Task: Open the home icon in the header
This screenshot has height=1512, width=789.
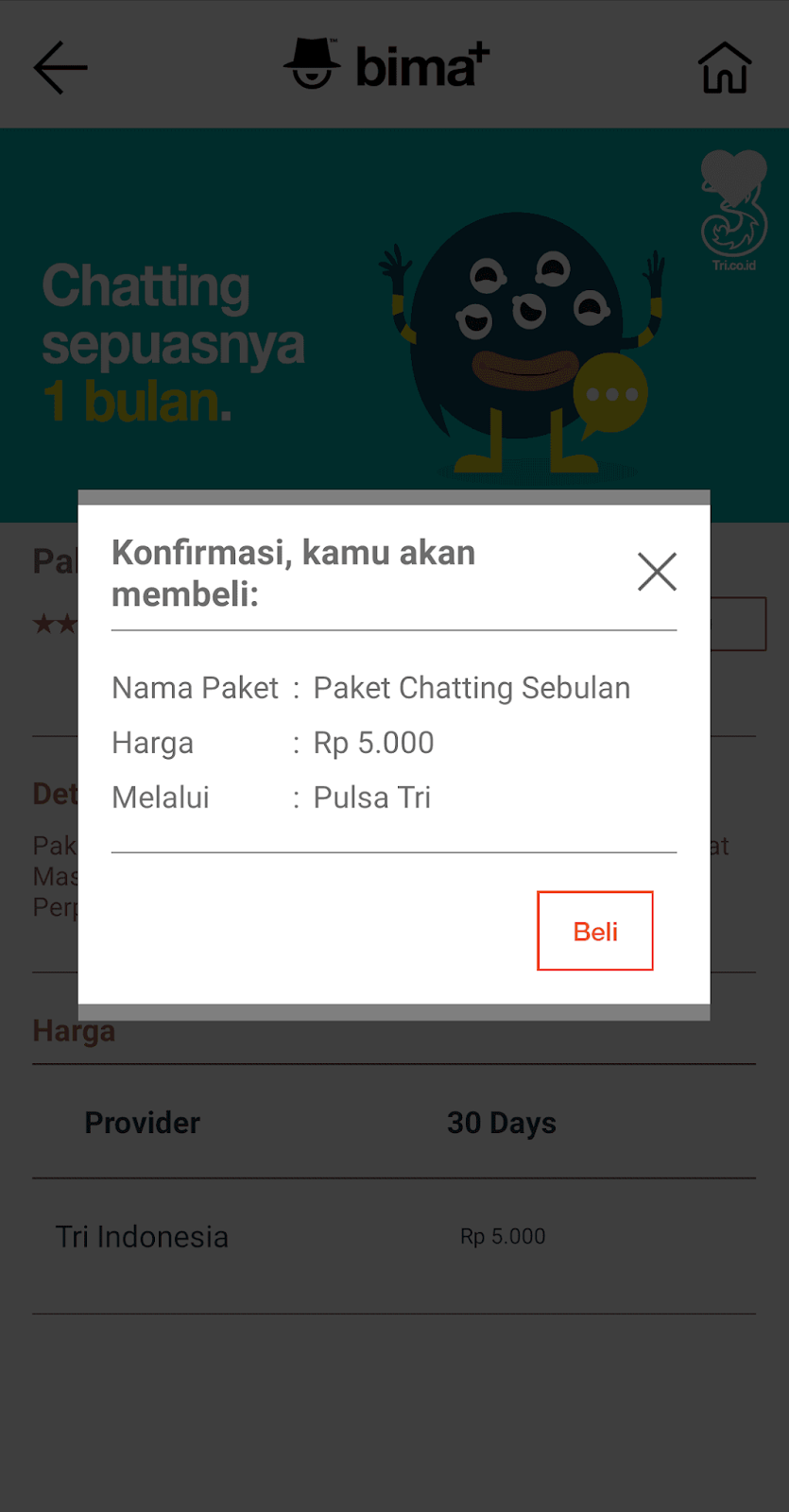Action: point(725,68)
